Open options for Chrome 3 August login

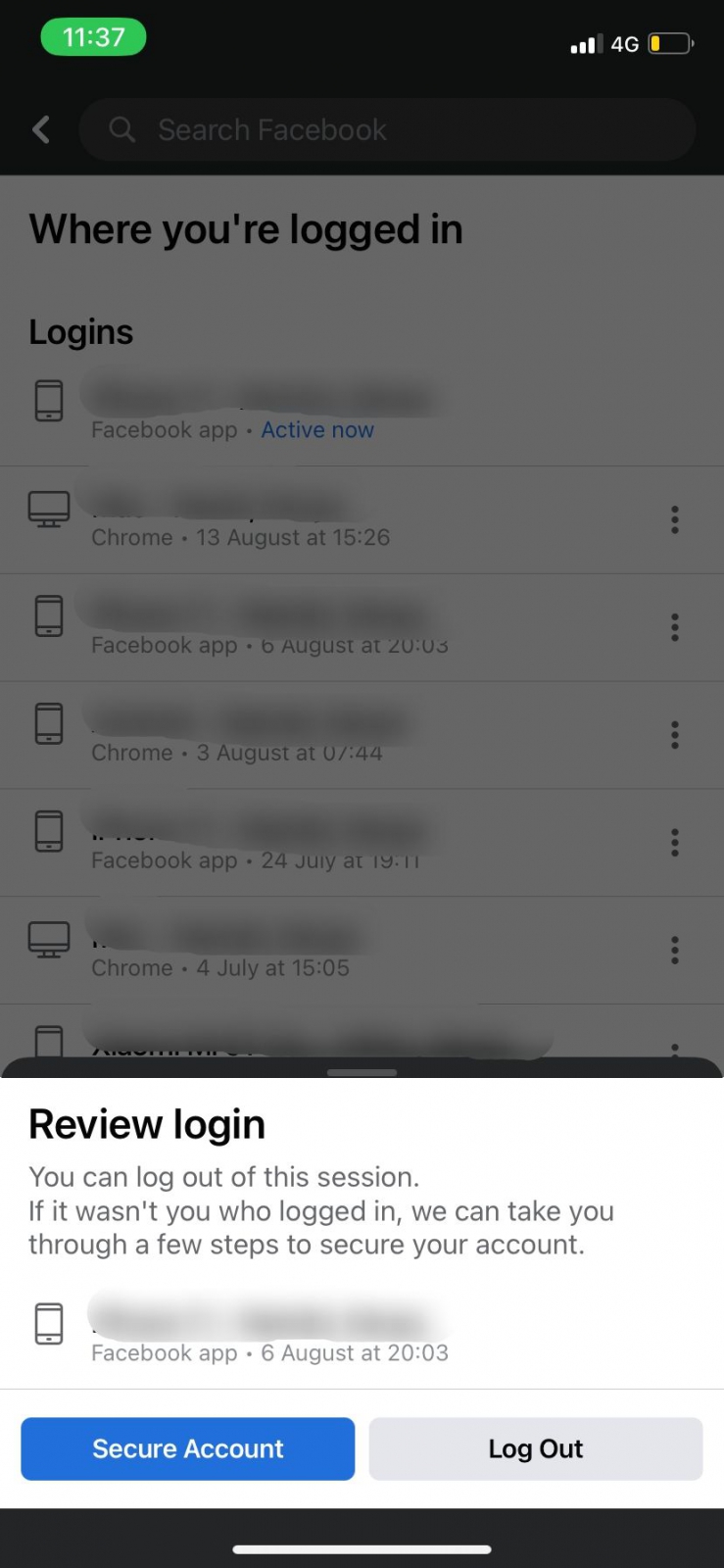[x=674, y=735]
